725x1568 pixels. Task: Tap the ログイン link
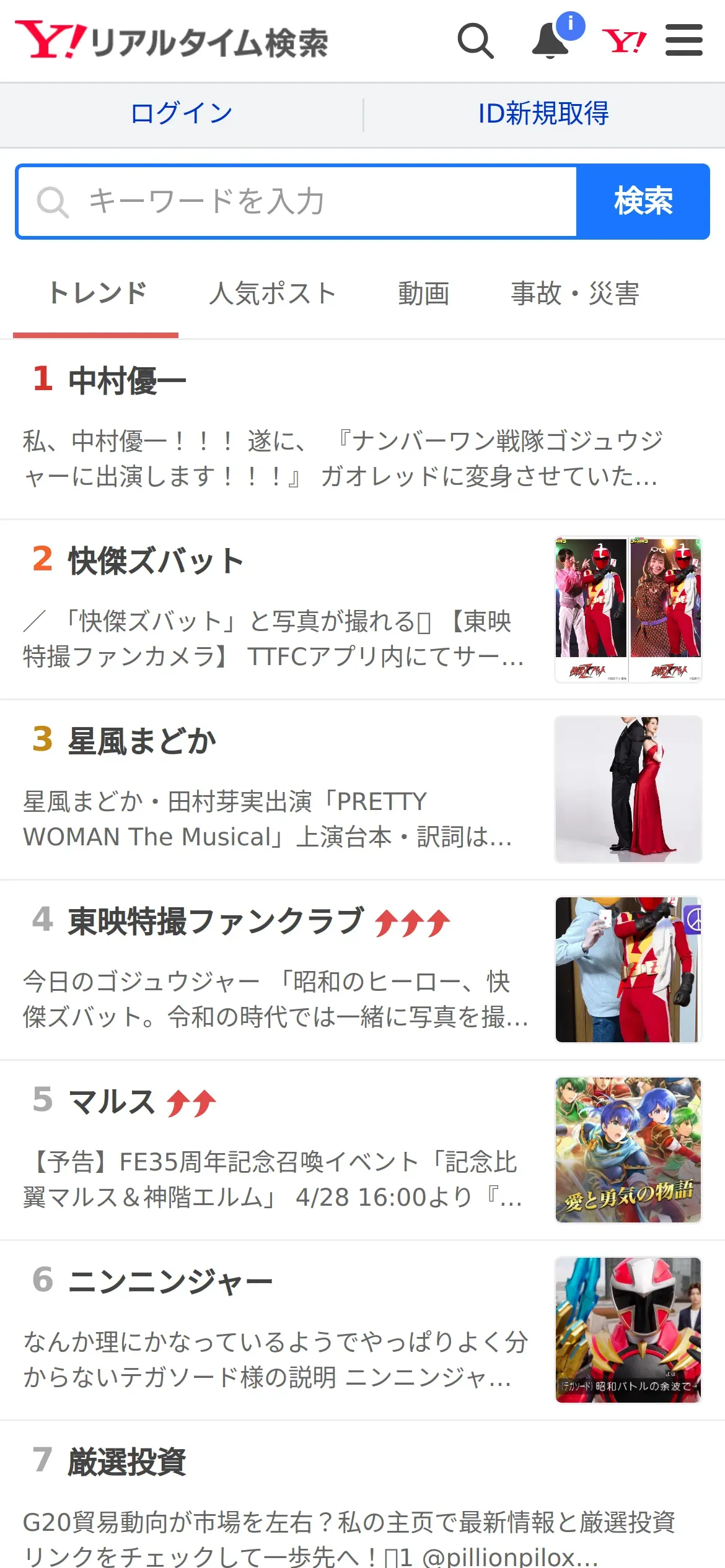click(182, 114)
